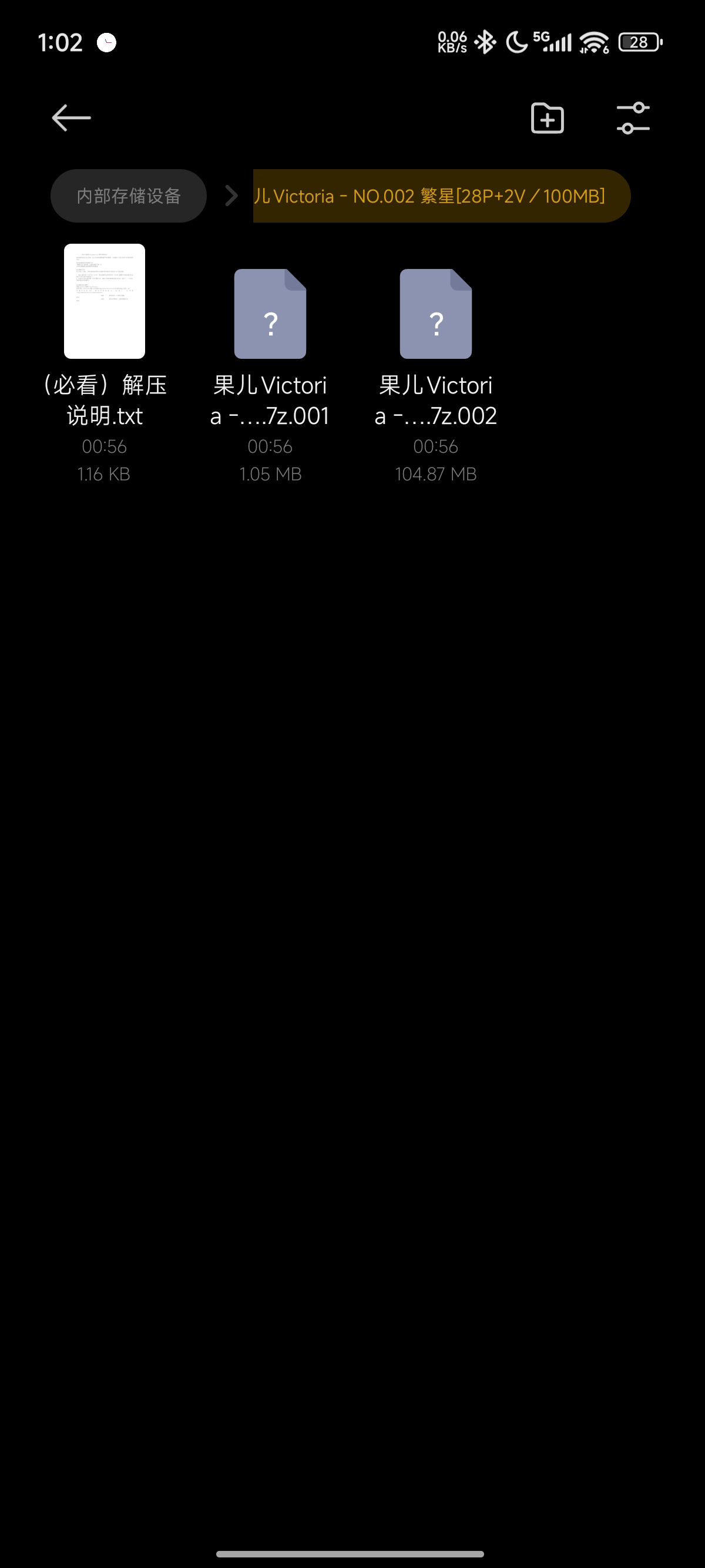Image resolution: width=705 pixels, height=1568 pixels.
Task: Open the 7z.001 archive part
Action: pos(270,314)
